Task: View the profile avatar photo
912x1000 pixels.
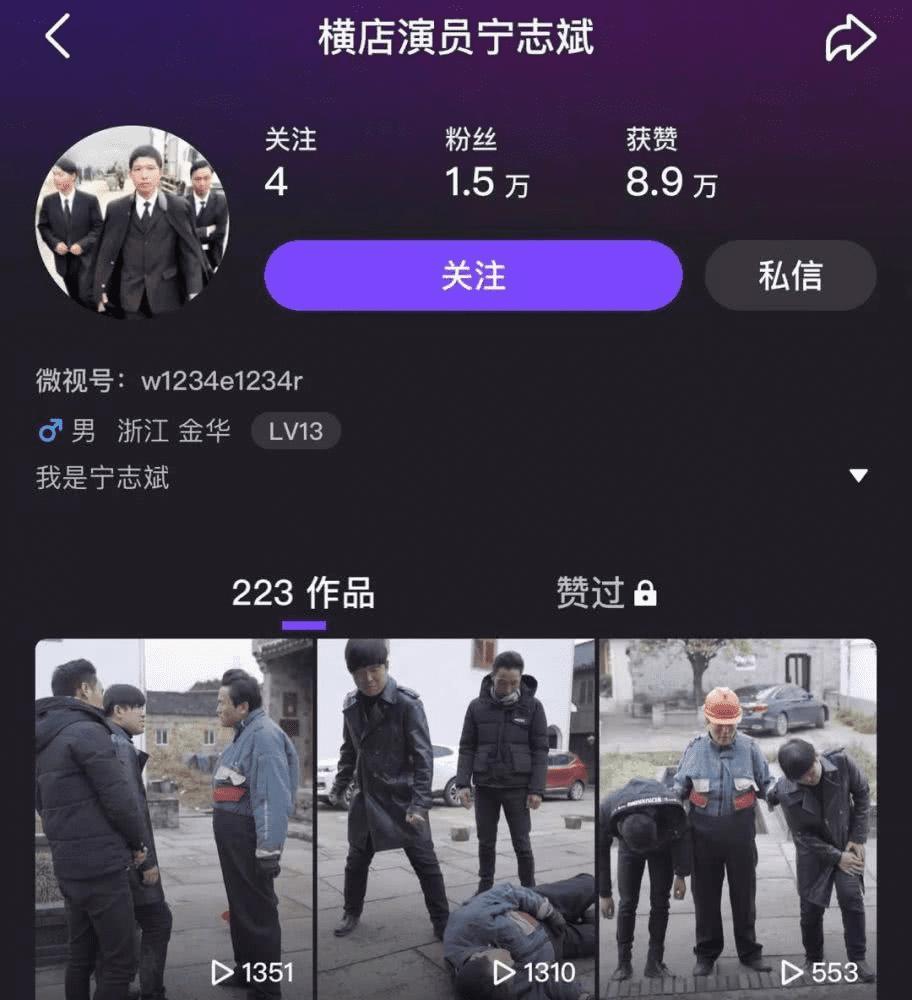Action: 132,222
